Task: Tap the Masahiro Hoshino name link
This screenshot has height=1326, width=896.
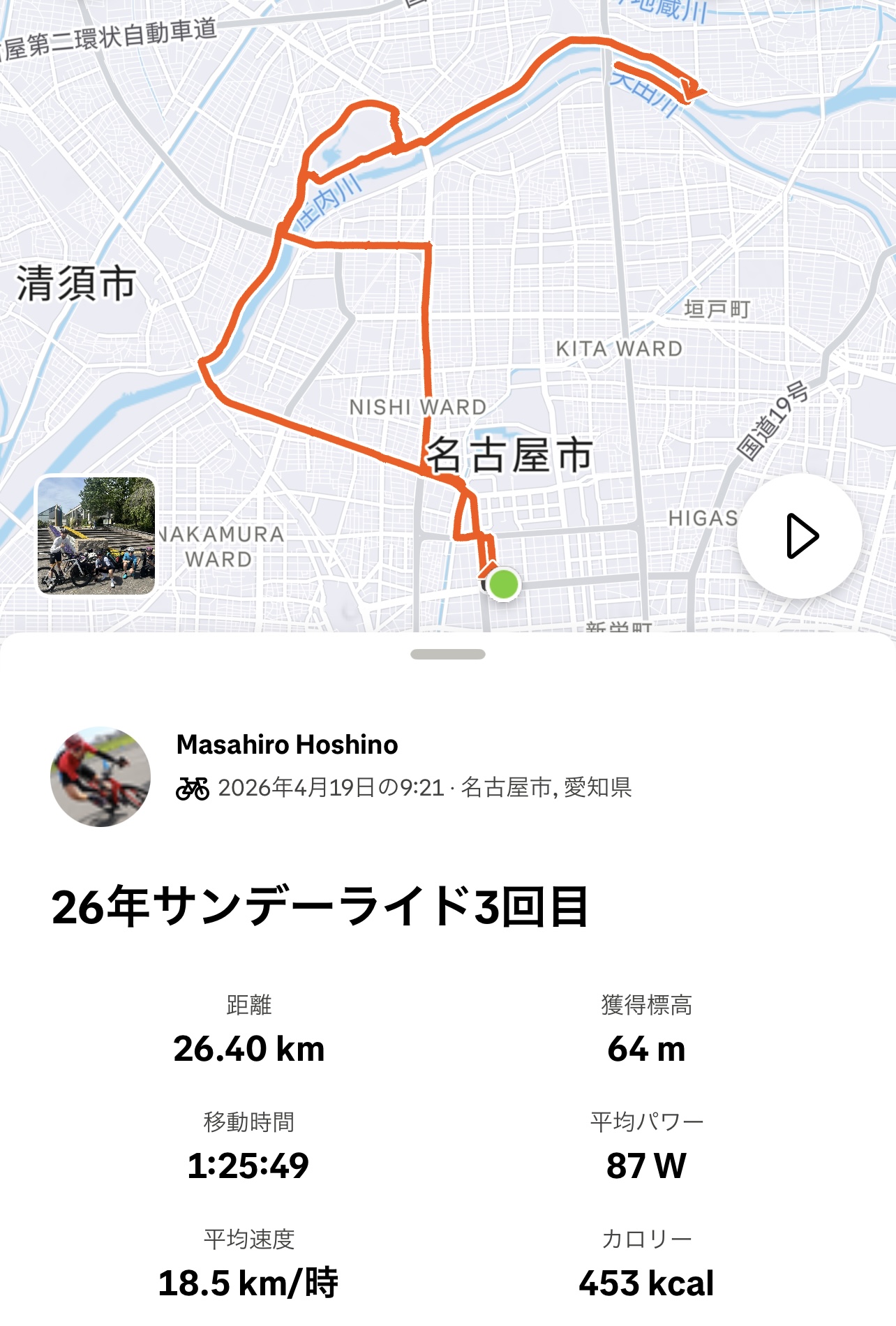Action: [x=287, y=745]
